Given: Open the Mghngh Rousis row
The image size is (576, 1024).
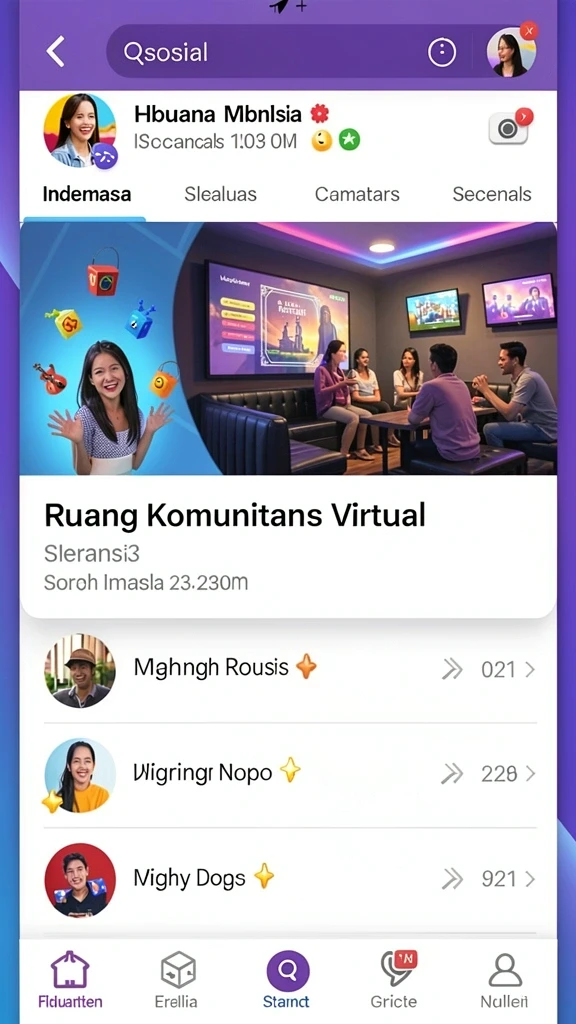Looking at the screenshot, I should [x=290, y=669].
